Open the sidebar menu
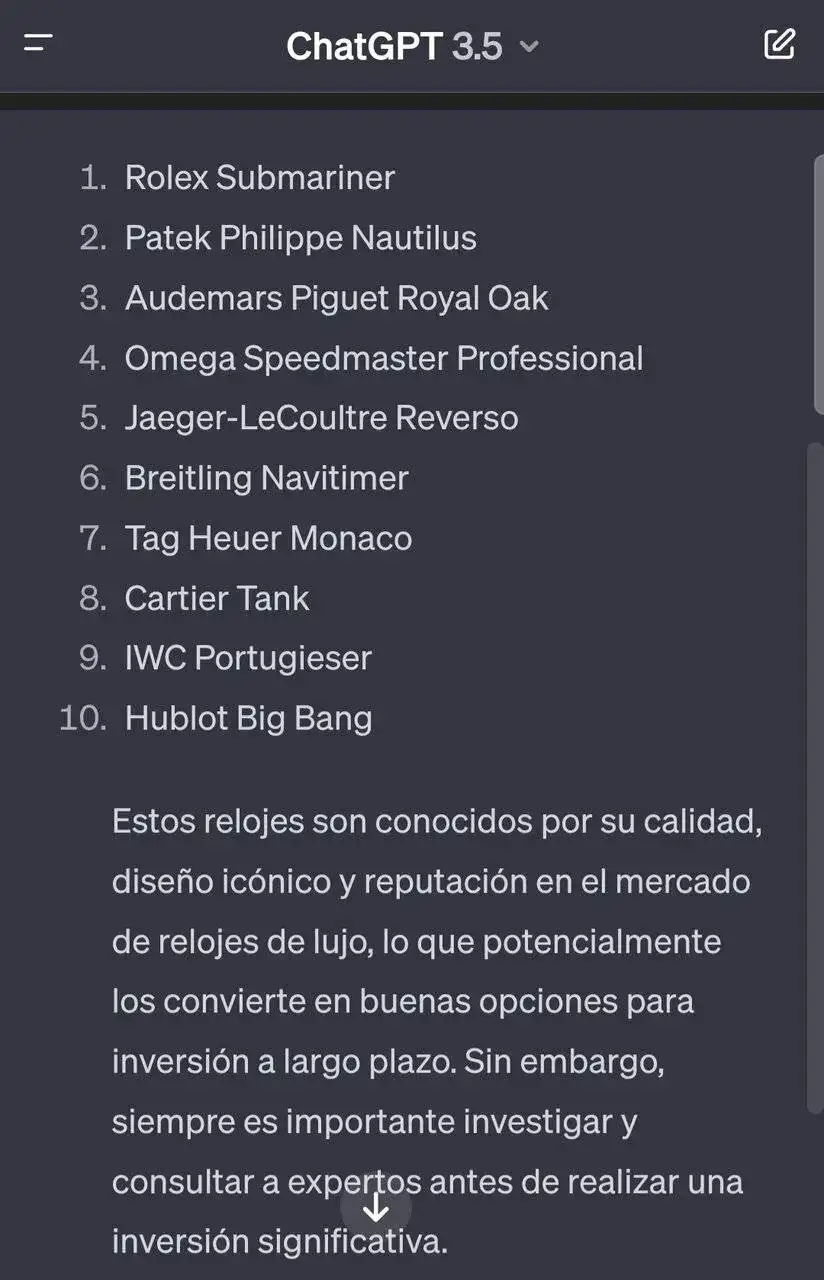Viewport: 824px width, 1280px height. 38,44
